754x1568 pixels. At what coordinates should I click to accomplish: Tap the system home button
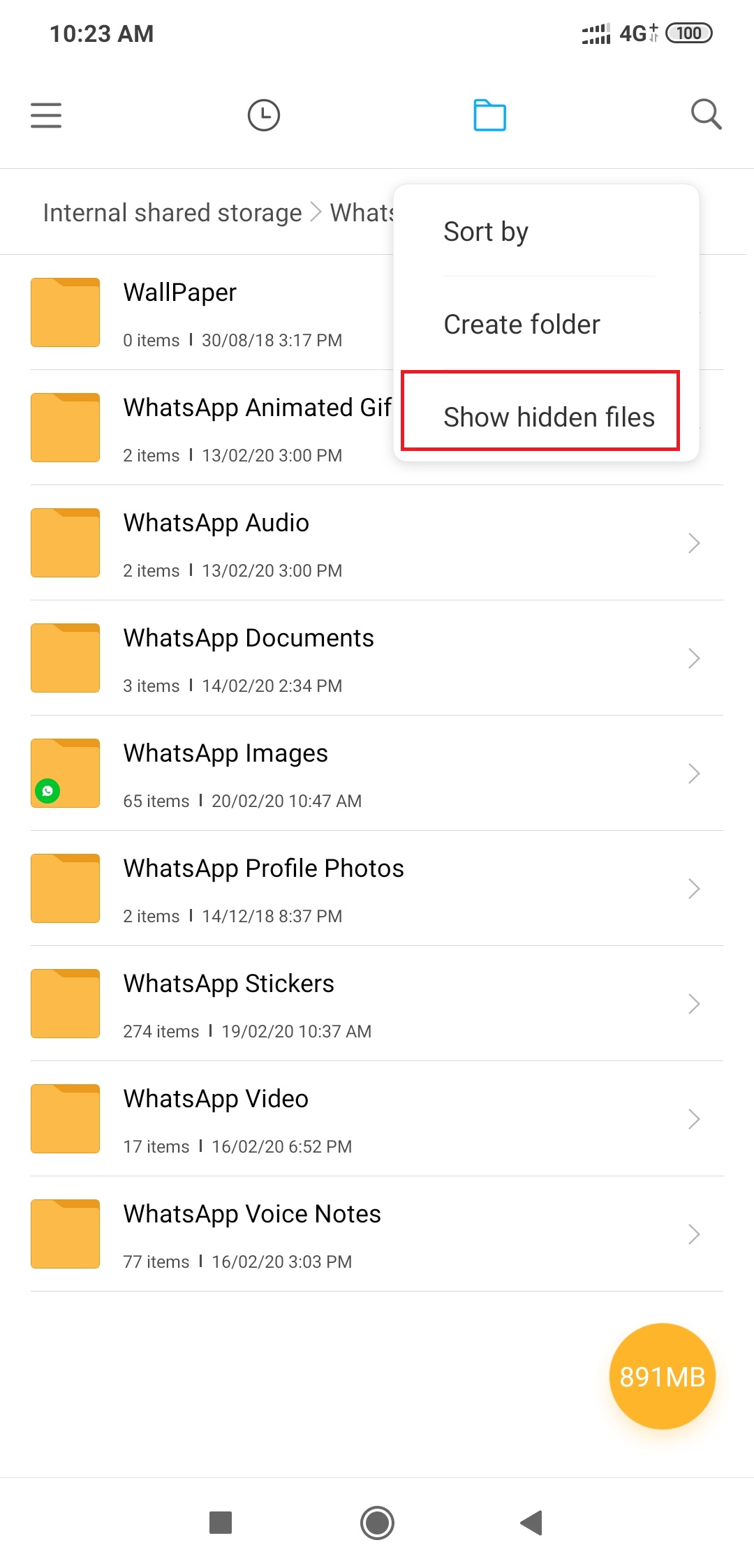pos(377,1523)
